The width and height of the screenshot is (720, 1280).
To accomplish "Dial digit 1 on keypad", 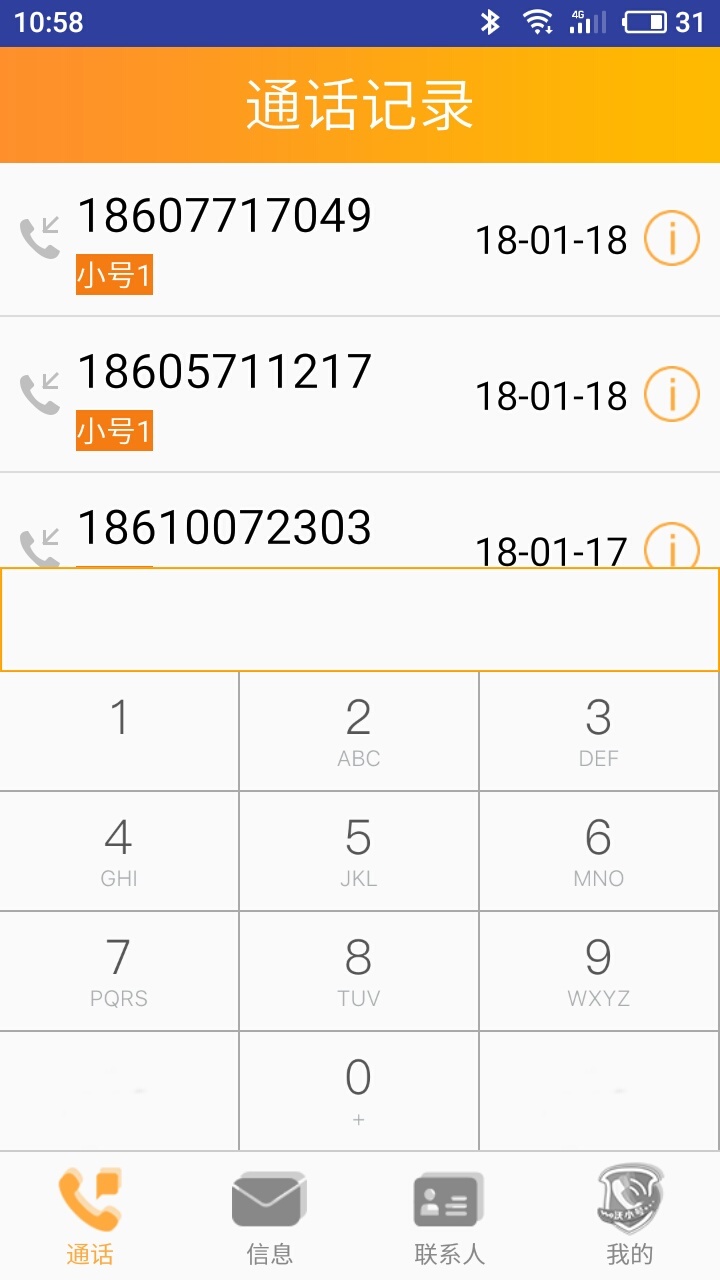I will click(x=119, y=731).
